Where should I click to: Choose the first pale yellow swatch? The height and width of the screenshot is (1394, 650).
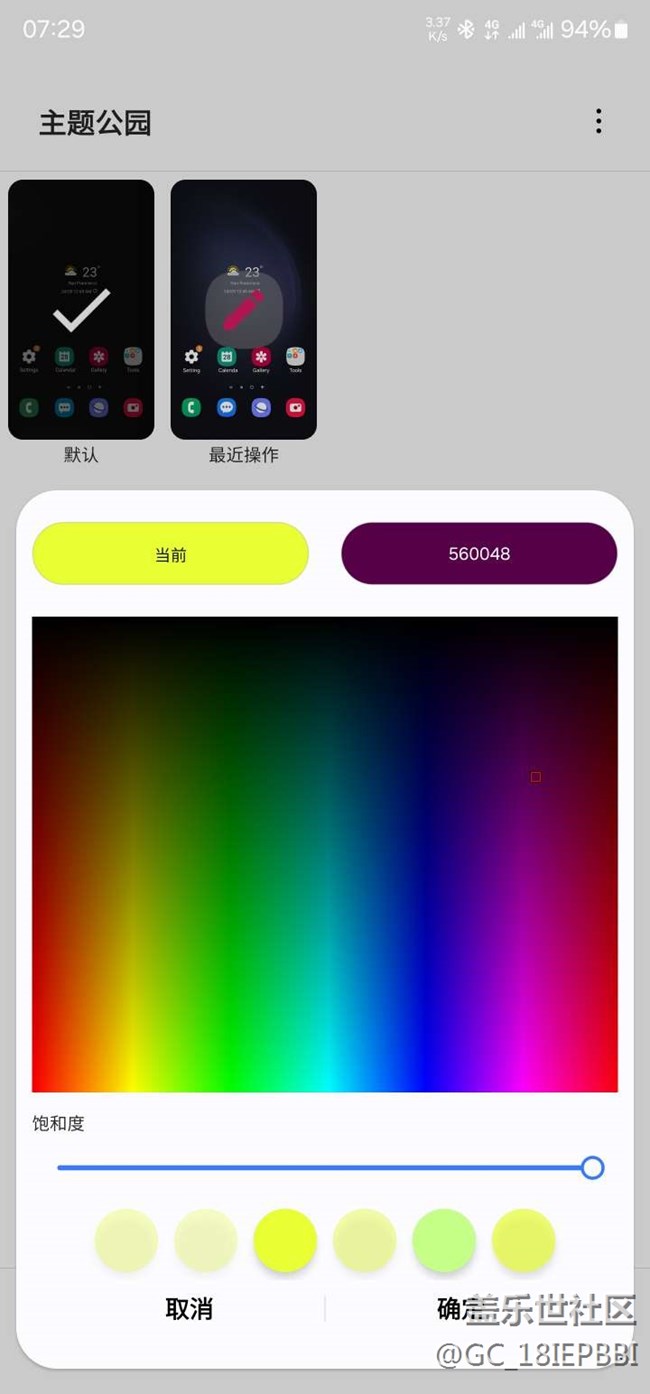pyautogui.click(x=126, y=1240)
